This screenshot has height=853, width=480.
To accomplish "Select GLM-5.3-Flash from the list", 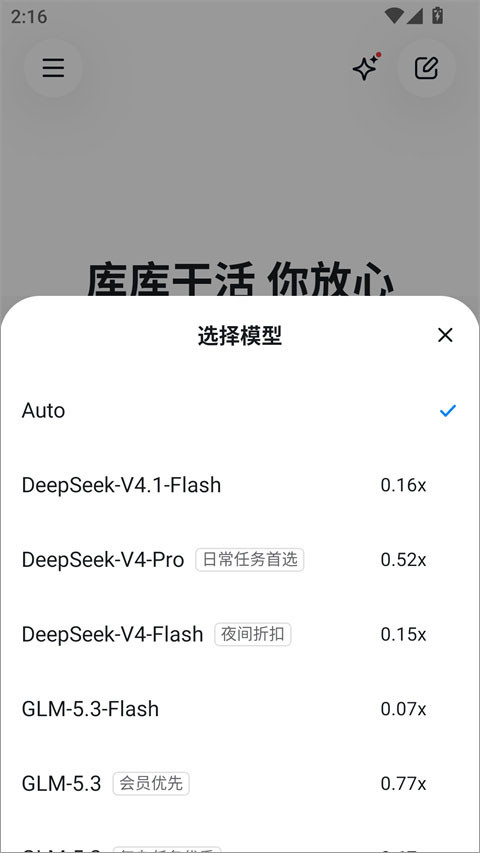I will coord(240,709).
